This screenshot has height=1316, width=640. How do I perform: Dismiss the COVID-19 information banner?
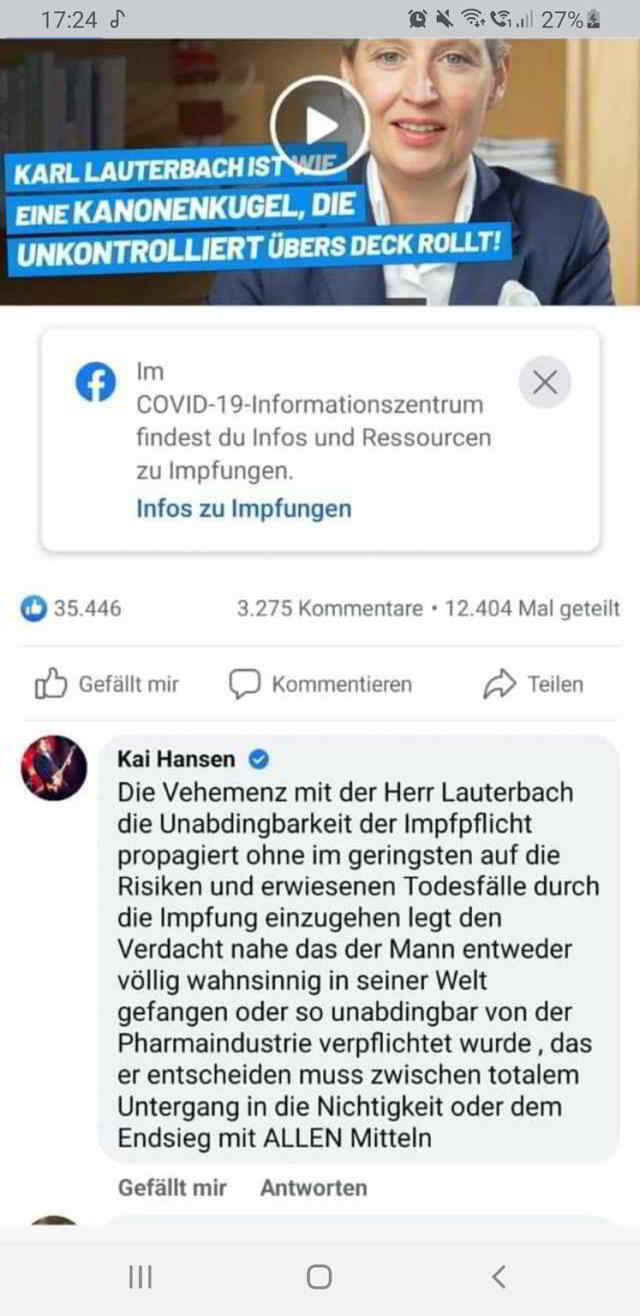[x=545, y=383]
